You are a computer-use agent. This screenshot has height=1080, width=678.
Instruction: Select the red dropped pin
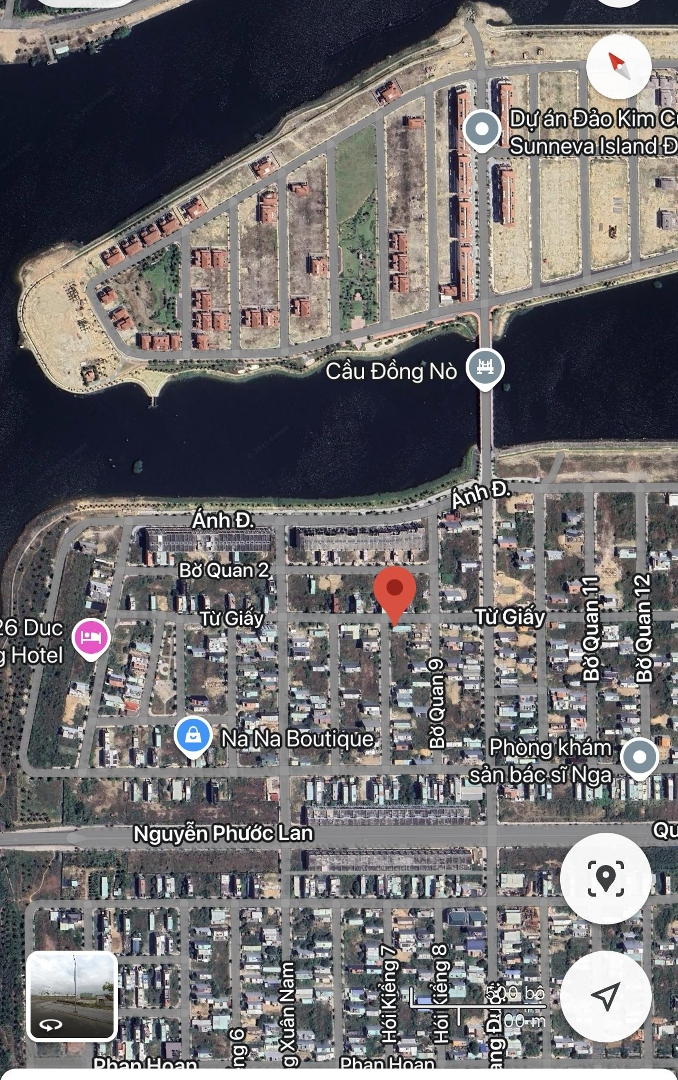coord(395,591)
